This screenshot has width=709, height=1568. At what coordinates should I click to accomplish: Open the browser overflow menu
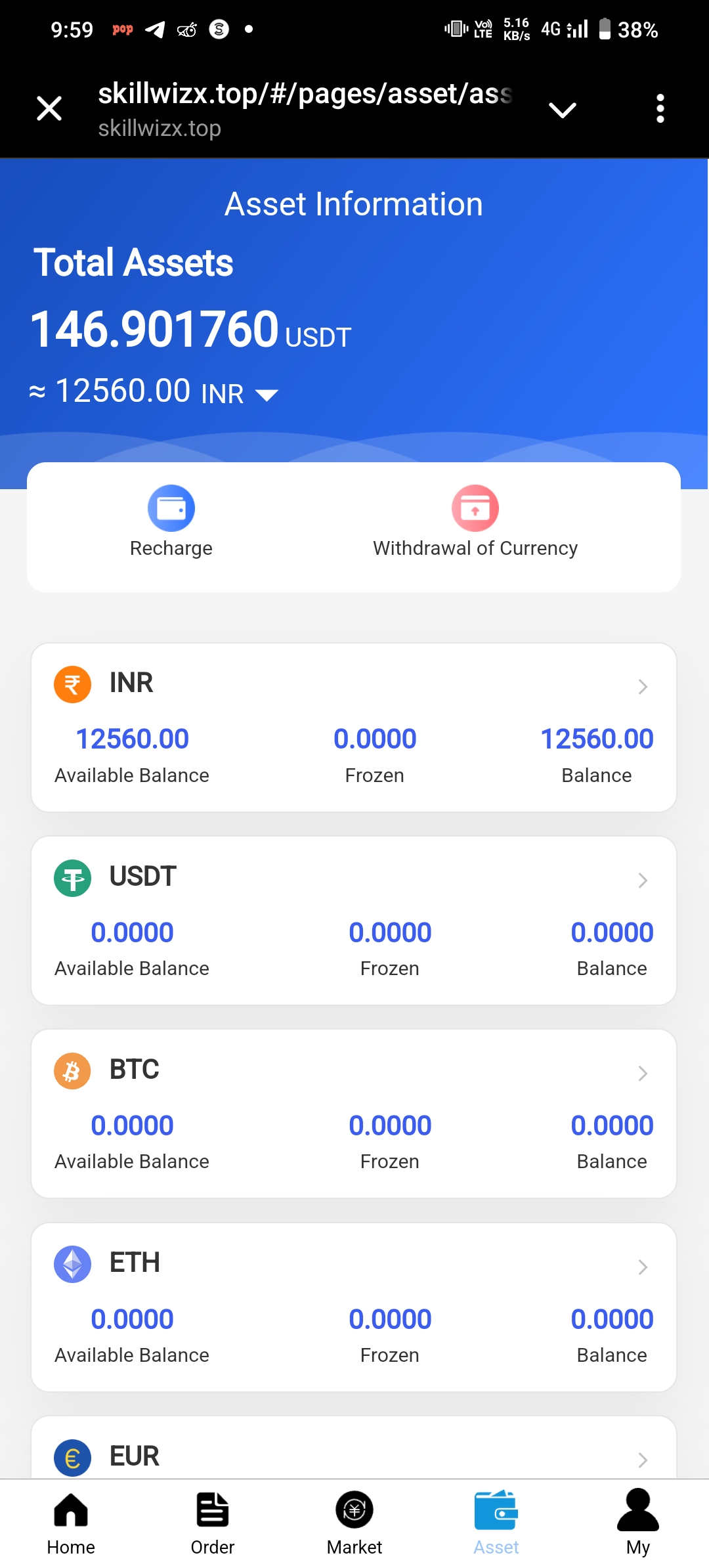click(x=660, y=108)
